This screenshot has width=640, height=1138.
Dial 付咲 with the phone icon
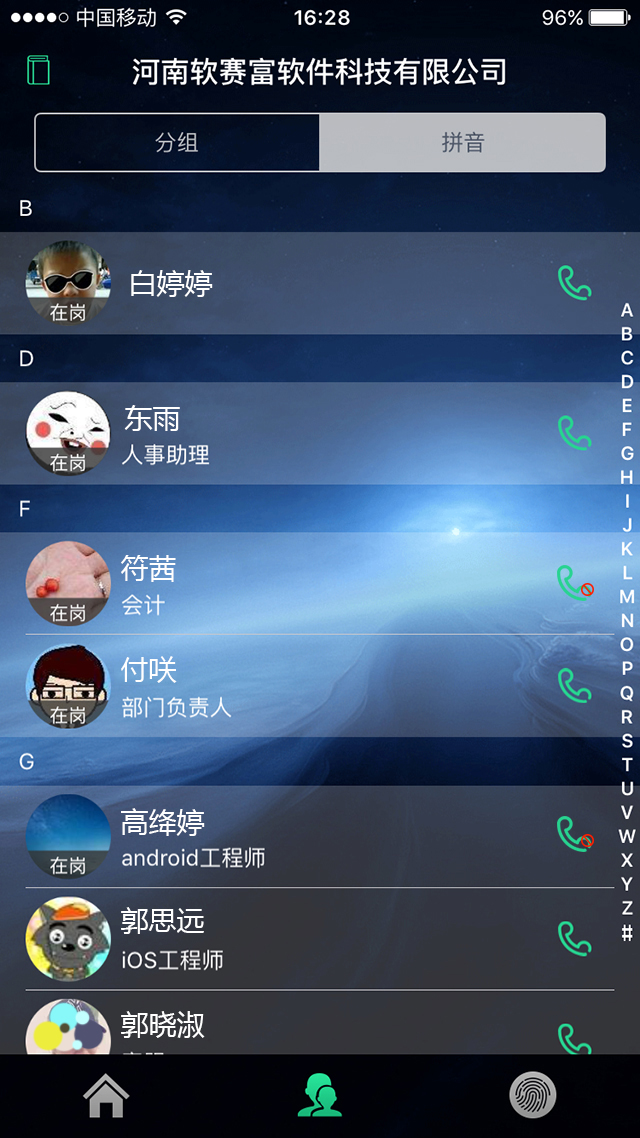(574, 685)
